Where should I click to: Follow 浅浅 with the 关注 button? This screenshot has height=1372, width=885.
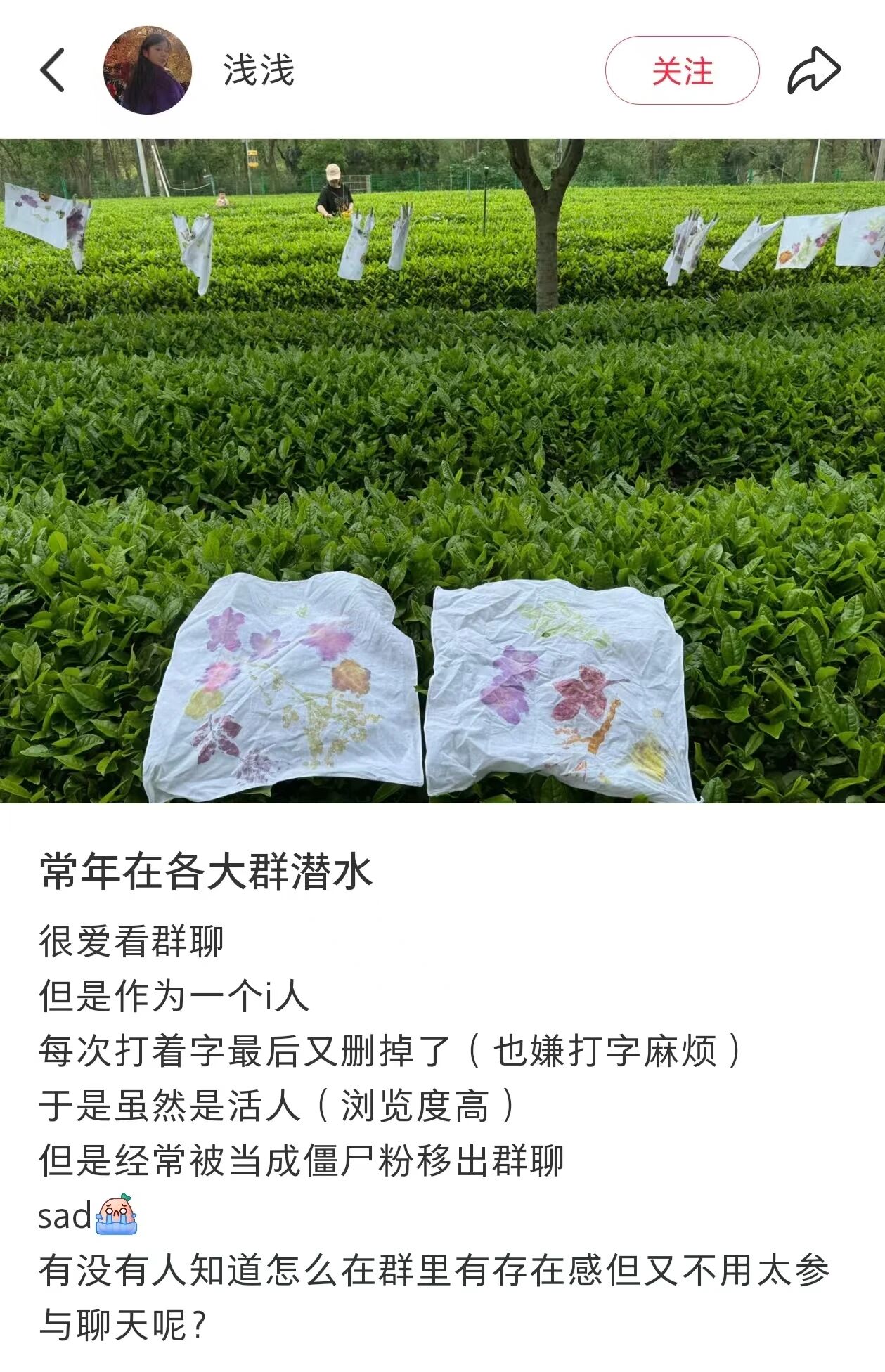click(x=682, y=71)
